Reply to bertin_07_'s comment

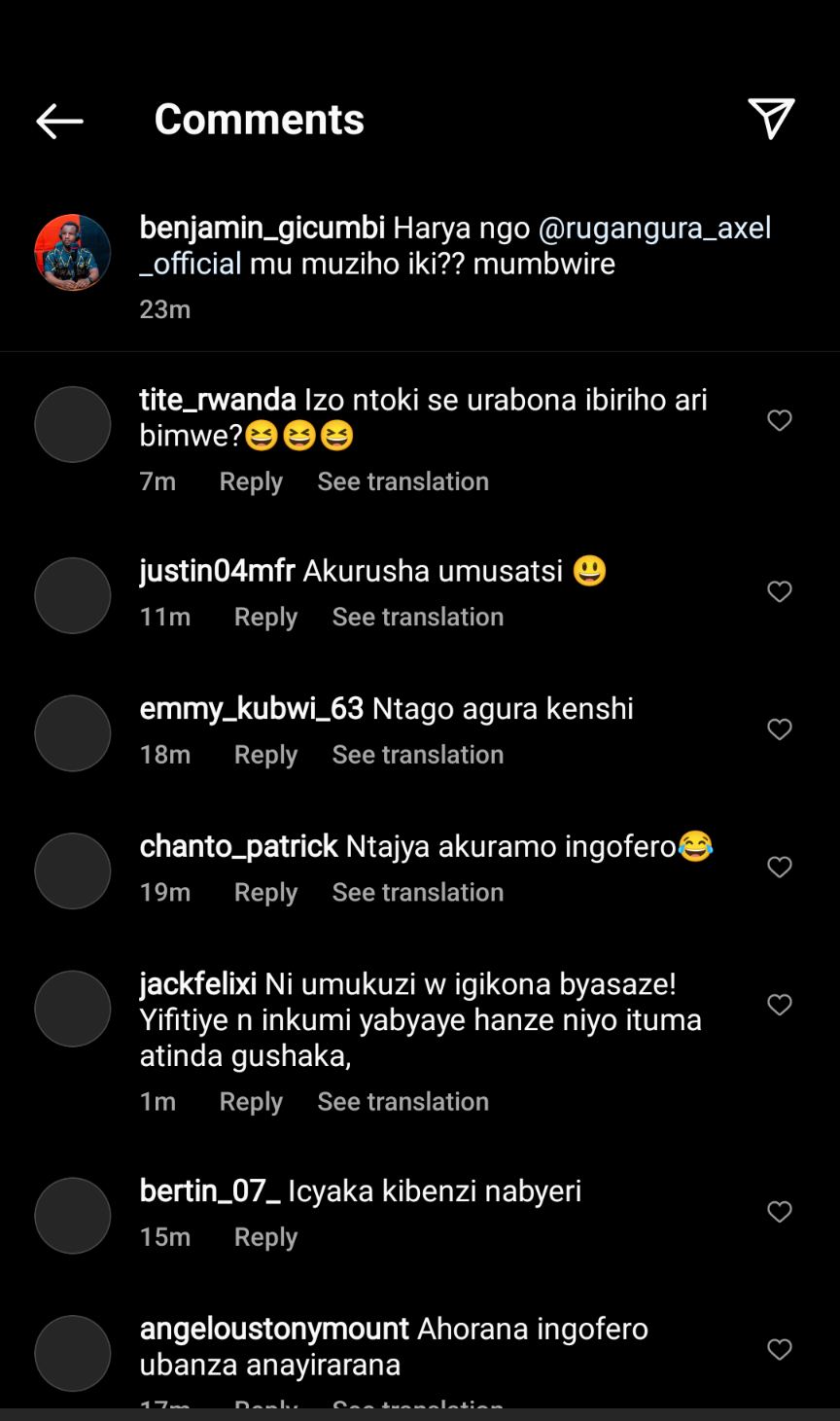[265, 1237]
